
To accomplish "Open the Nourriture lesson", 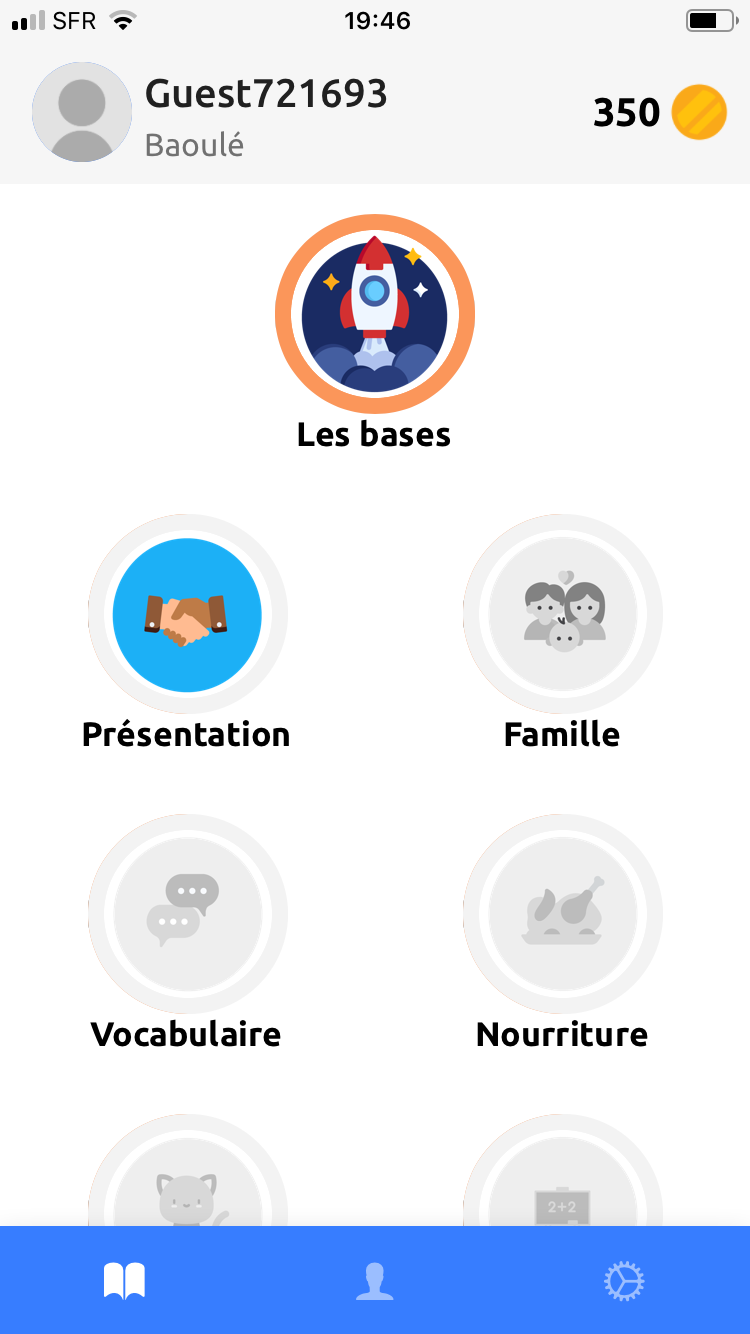I will 563,913.
